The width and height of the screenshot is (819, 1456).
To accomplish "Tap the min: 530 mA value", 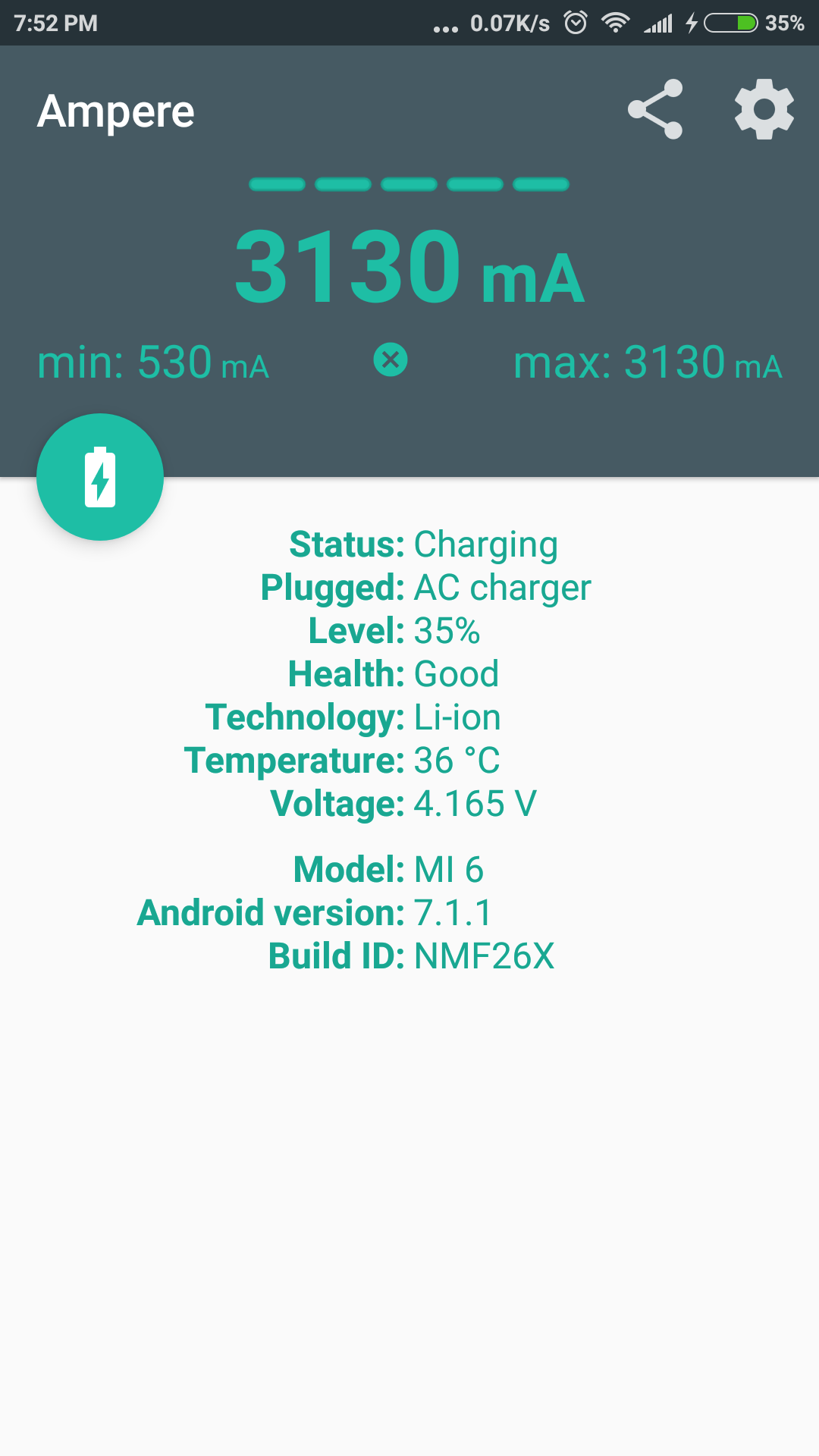I will (x=154, y=362).
